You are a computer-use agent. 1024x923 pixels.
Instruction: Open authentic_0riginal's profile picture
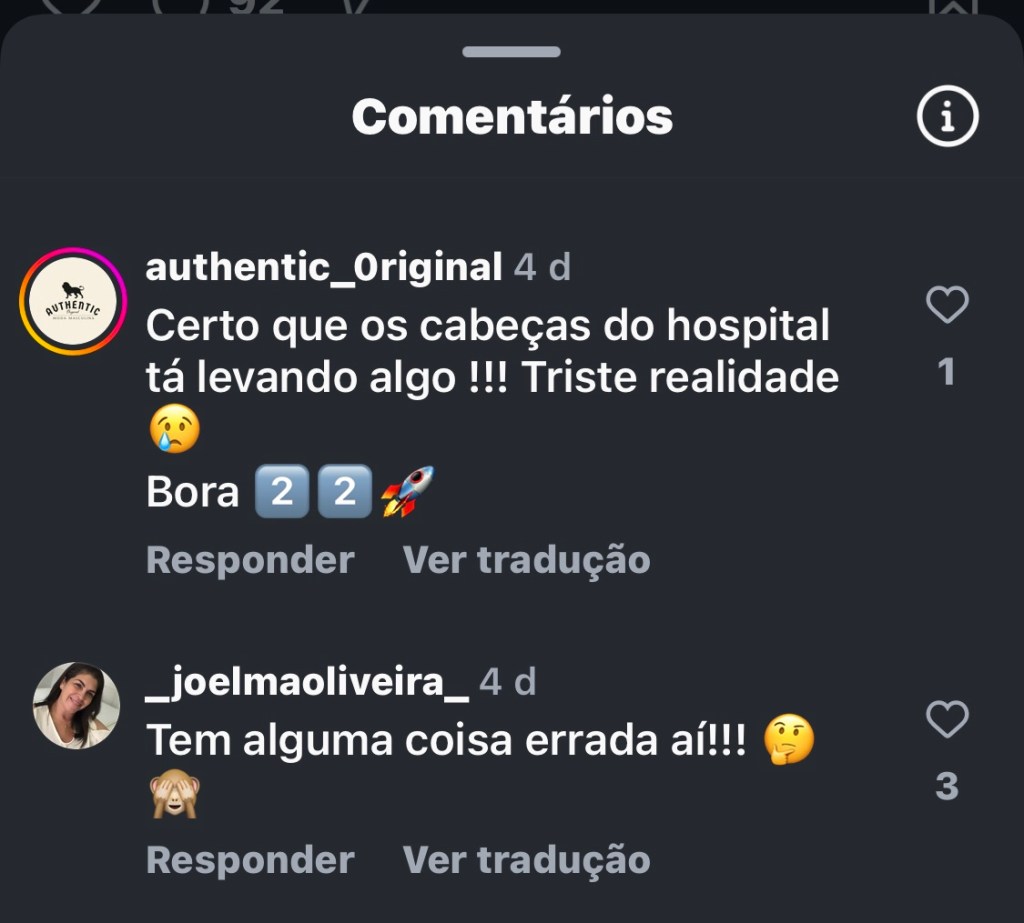coord(73,302)
